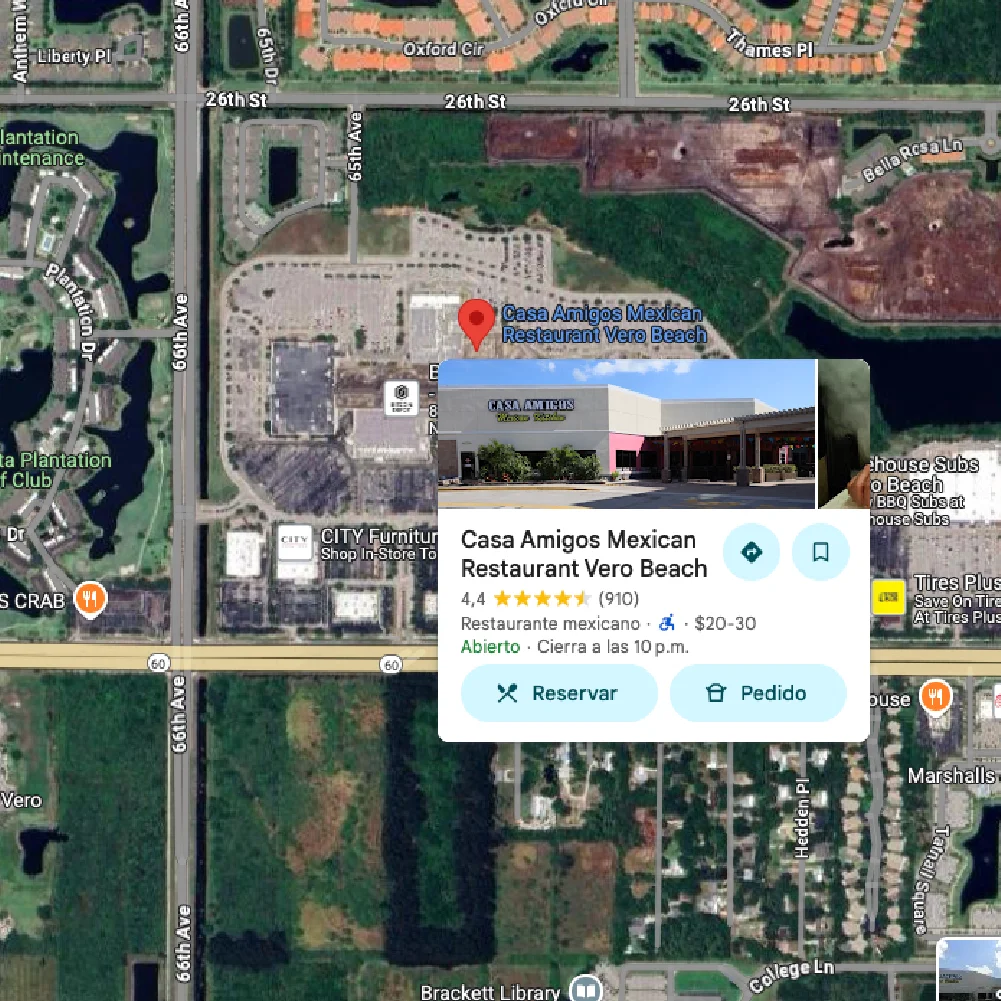Viewport: 1001px width, 1001px height.
Task: Open the Casa Amigos storefront photo
Action: [627, 434]
